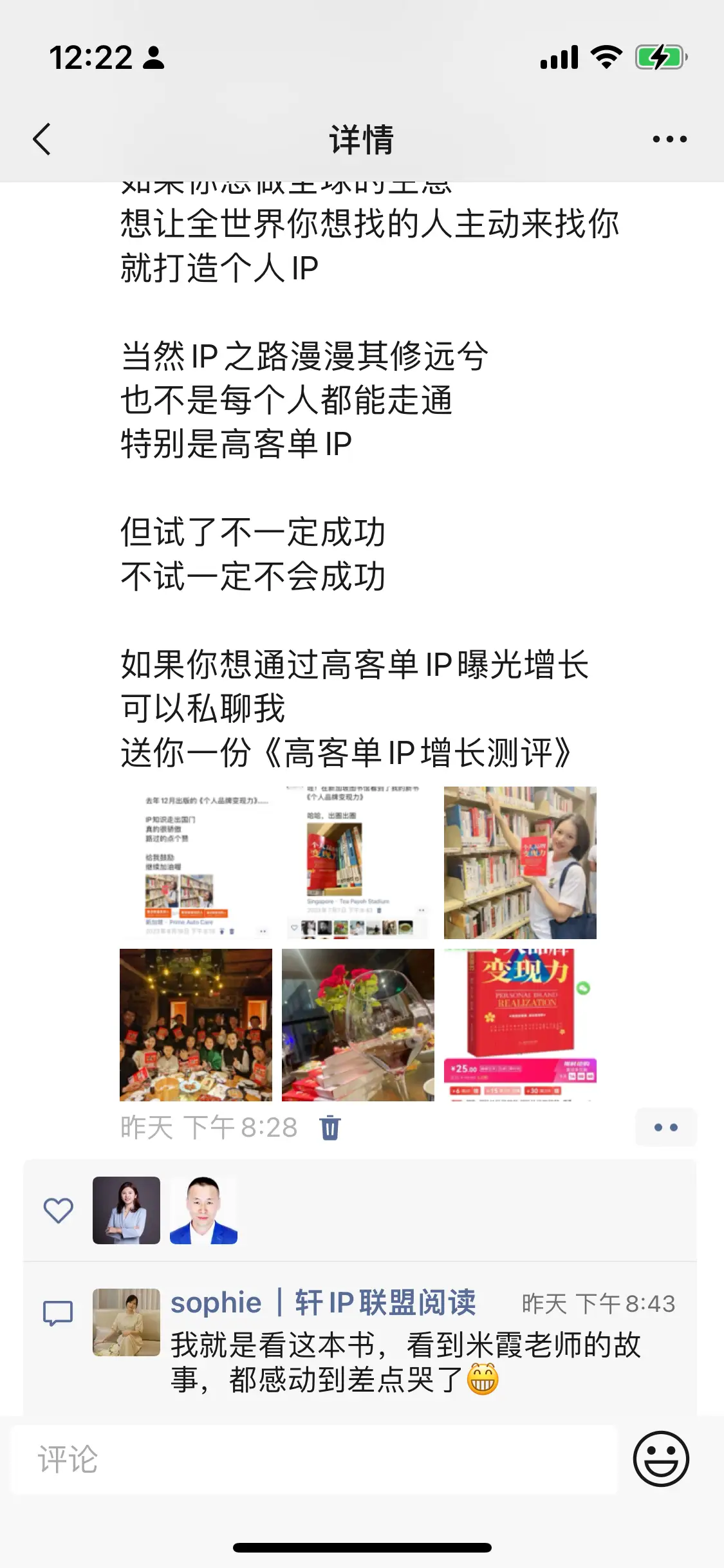The width and height of the screenshot is (724, 1568).
Task: Open sophie | 轩IP联盟阅读 profile name
Action: pyautogui.click(x=323, y=1303)
